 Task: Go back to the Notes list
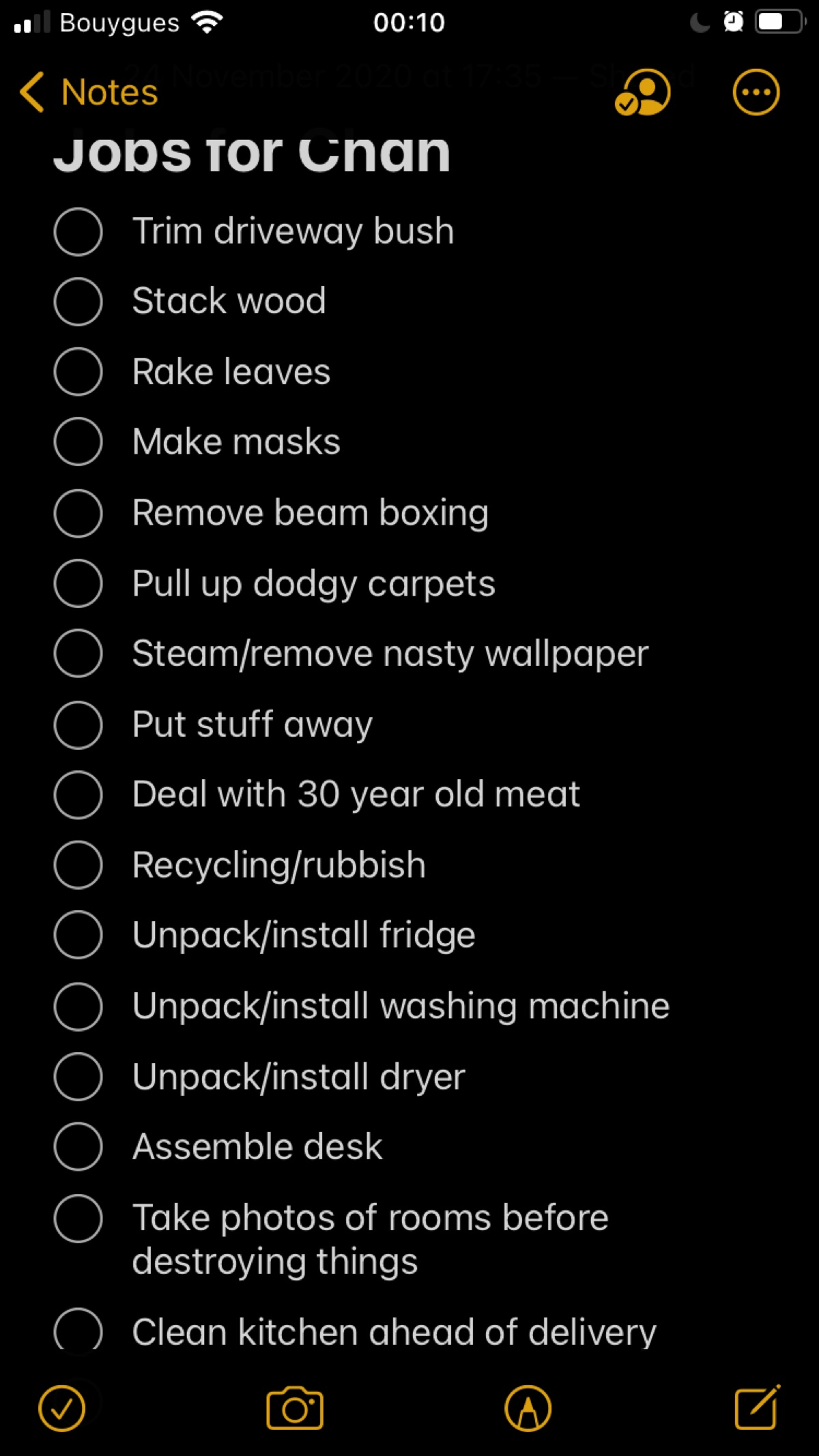tap(89, 92)
